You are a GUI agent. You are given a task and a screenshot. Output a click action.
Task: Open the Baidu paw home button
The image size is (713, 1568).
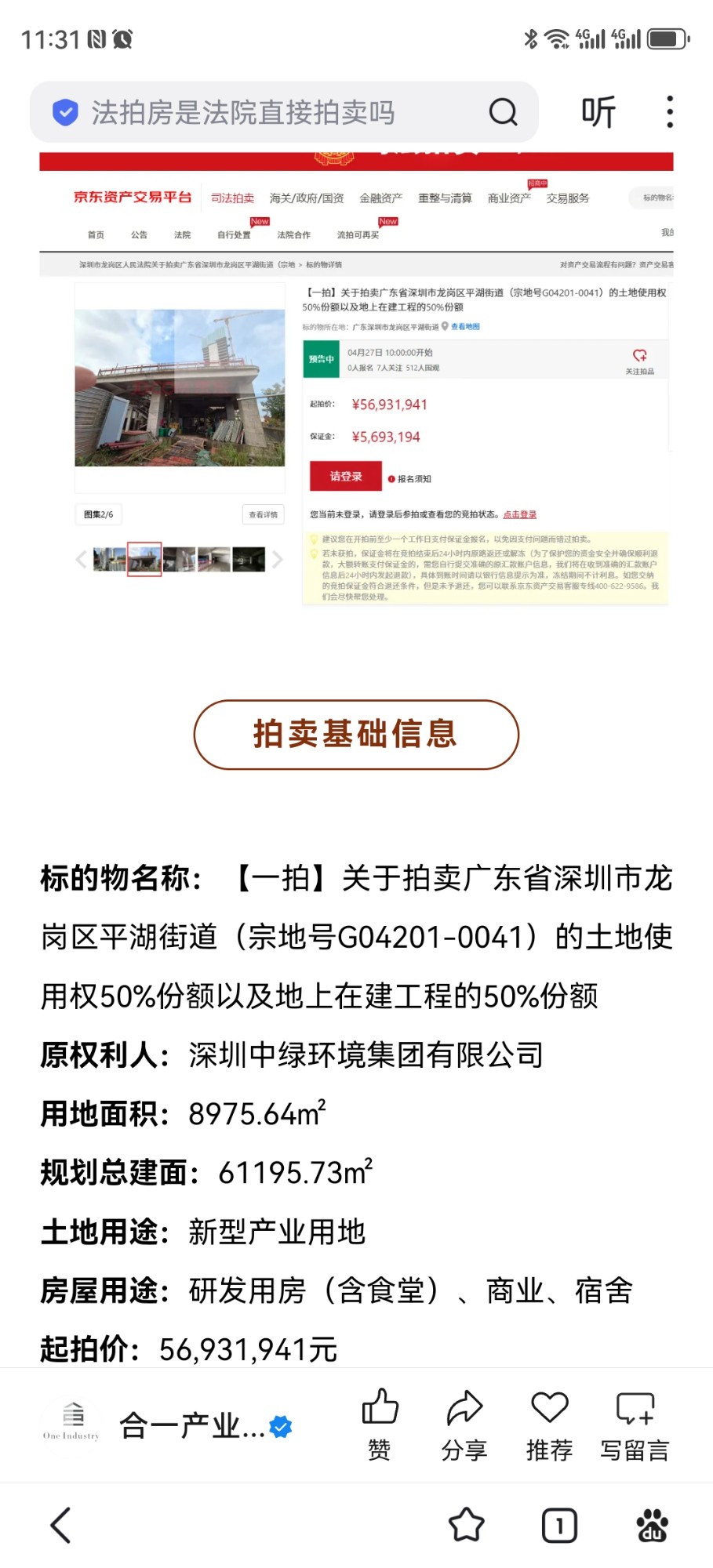652,1525
